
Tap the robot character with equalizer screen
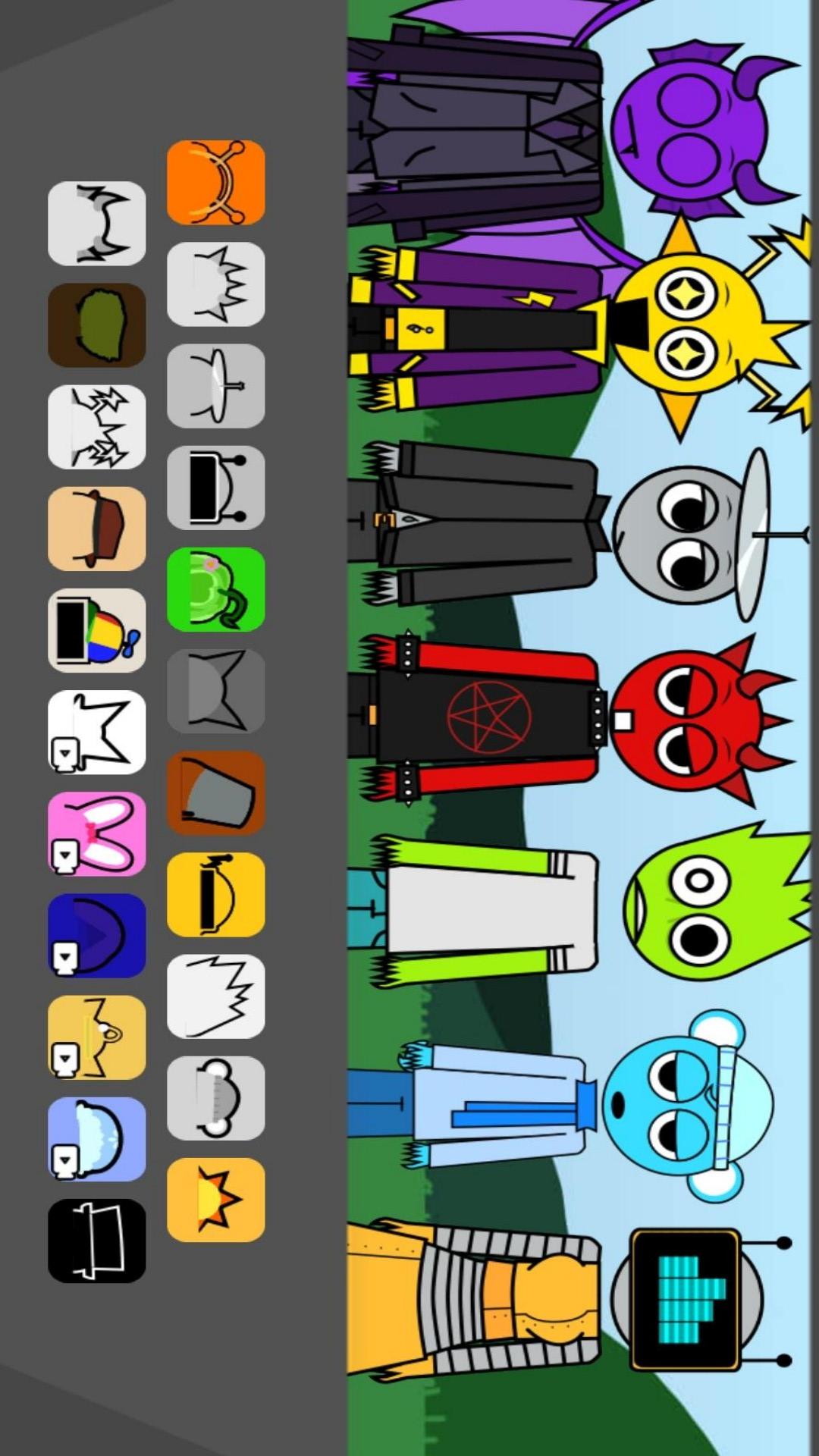(x=576, y=1301)
